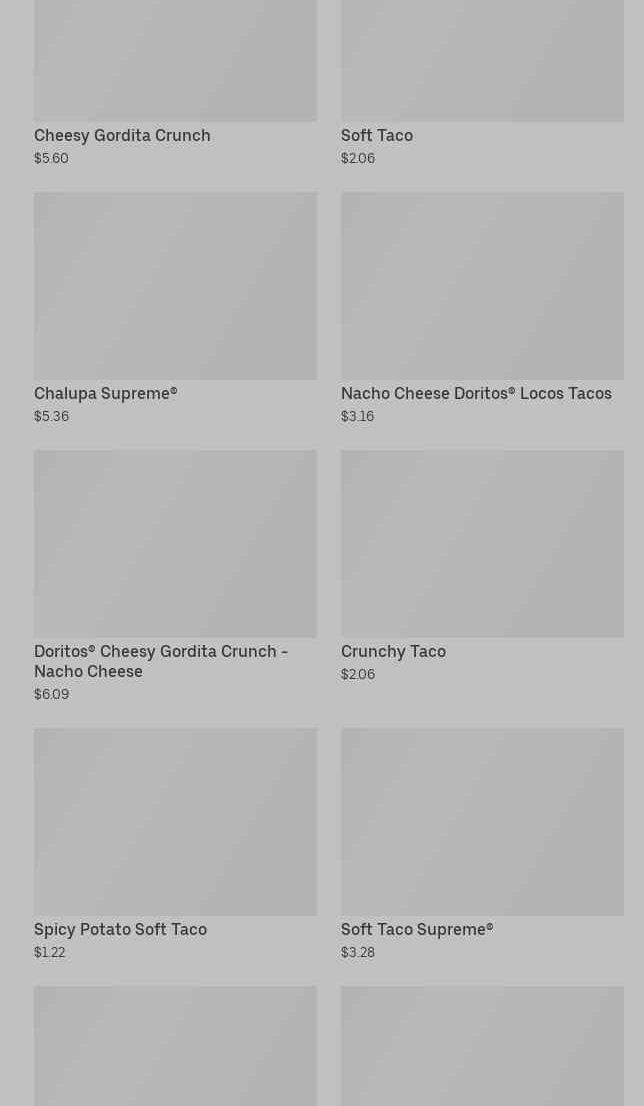The image size is (644, 1106).
Task: Open Doritos Cheesy Gordita Crunch Nacho Cheese
Action: point(175,576)
